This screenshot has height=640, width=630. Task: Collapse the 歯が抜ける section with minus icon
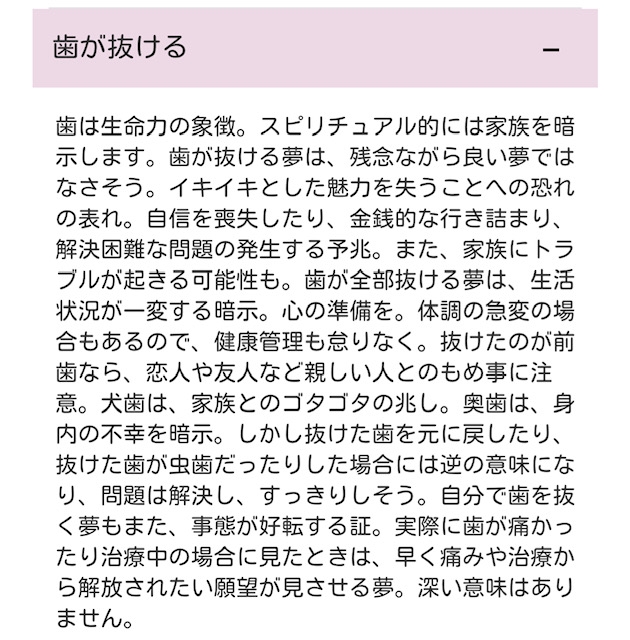point(550,50)
